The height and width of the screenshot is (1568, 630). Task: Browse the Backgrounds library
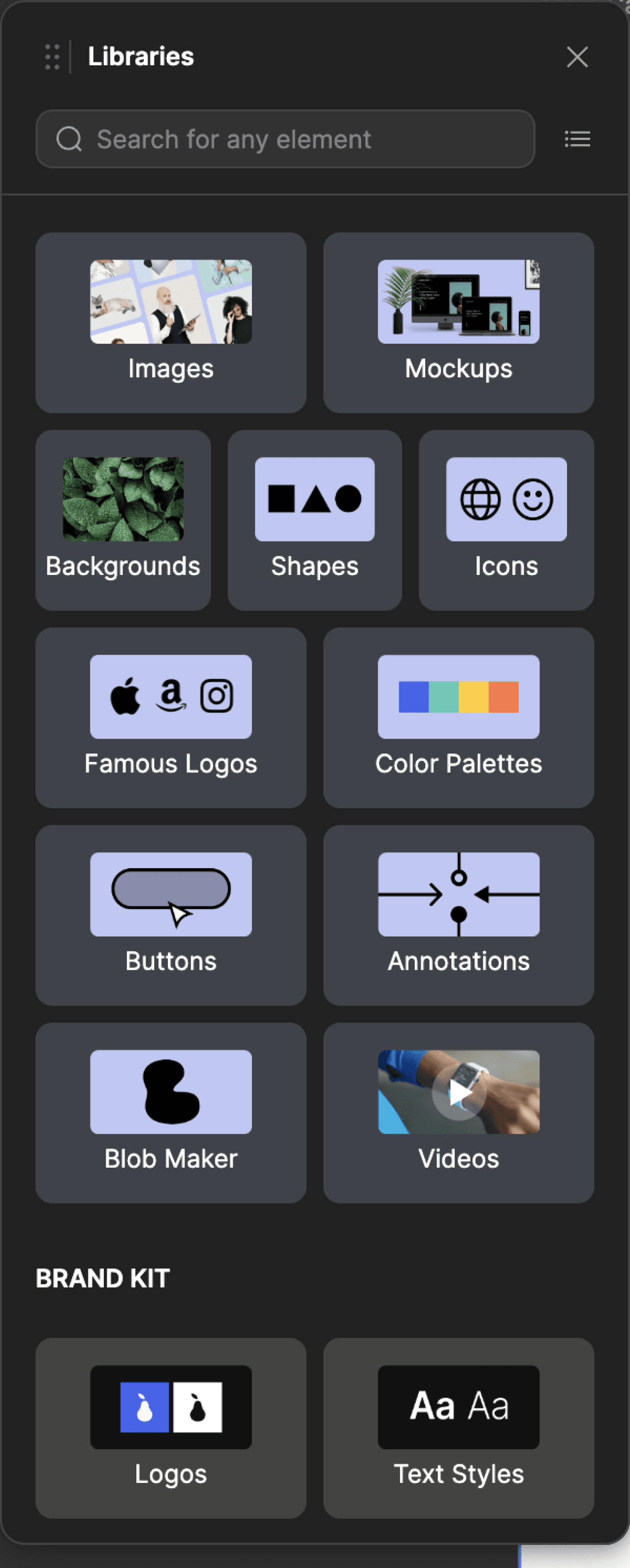(123, 520)
